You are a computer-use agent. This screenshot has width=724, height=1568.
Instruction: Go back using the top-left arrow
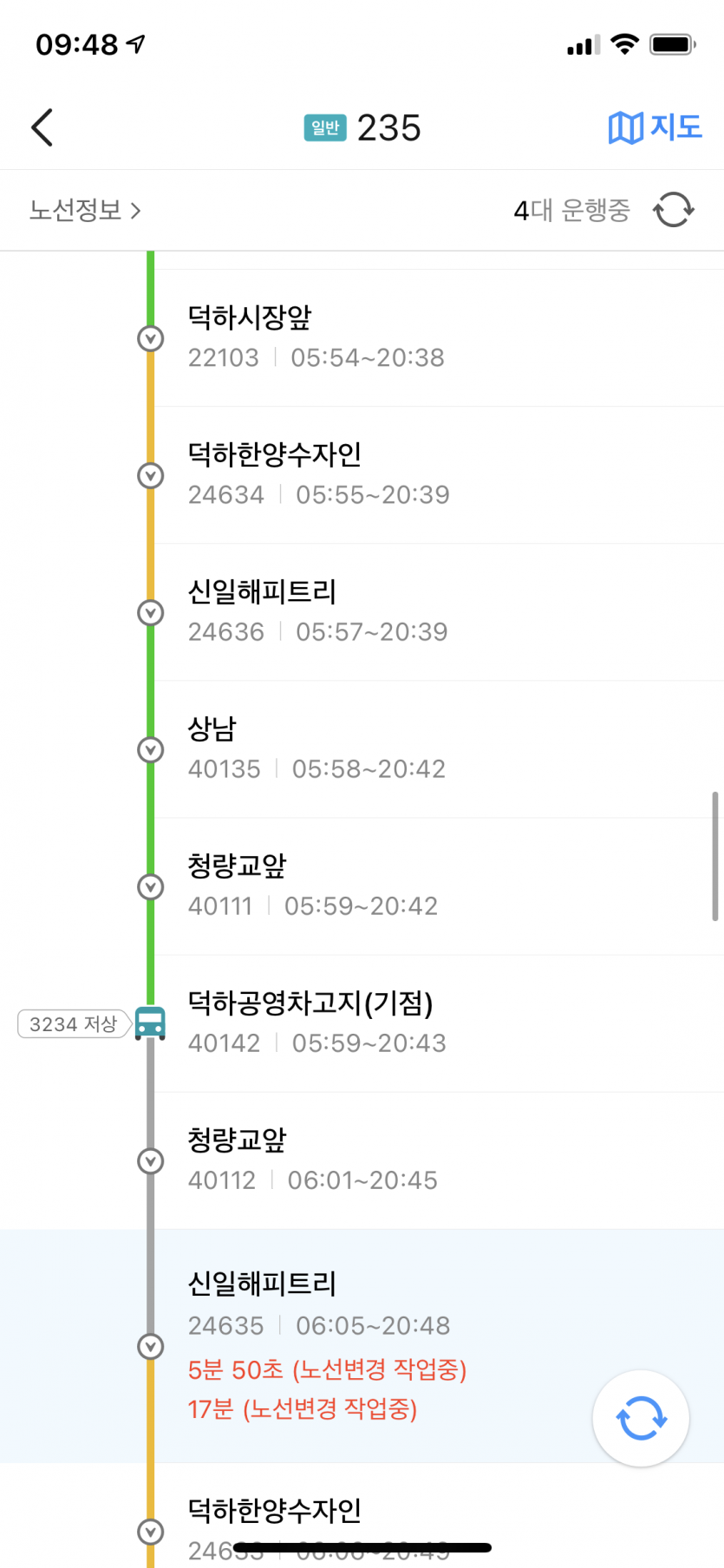42,127
